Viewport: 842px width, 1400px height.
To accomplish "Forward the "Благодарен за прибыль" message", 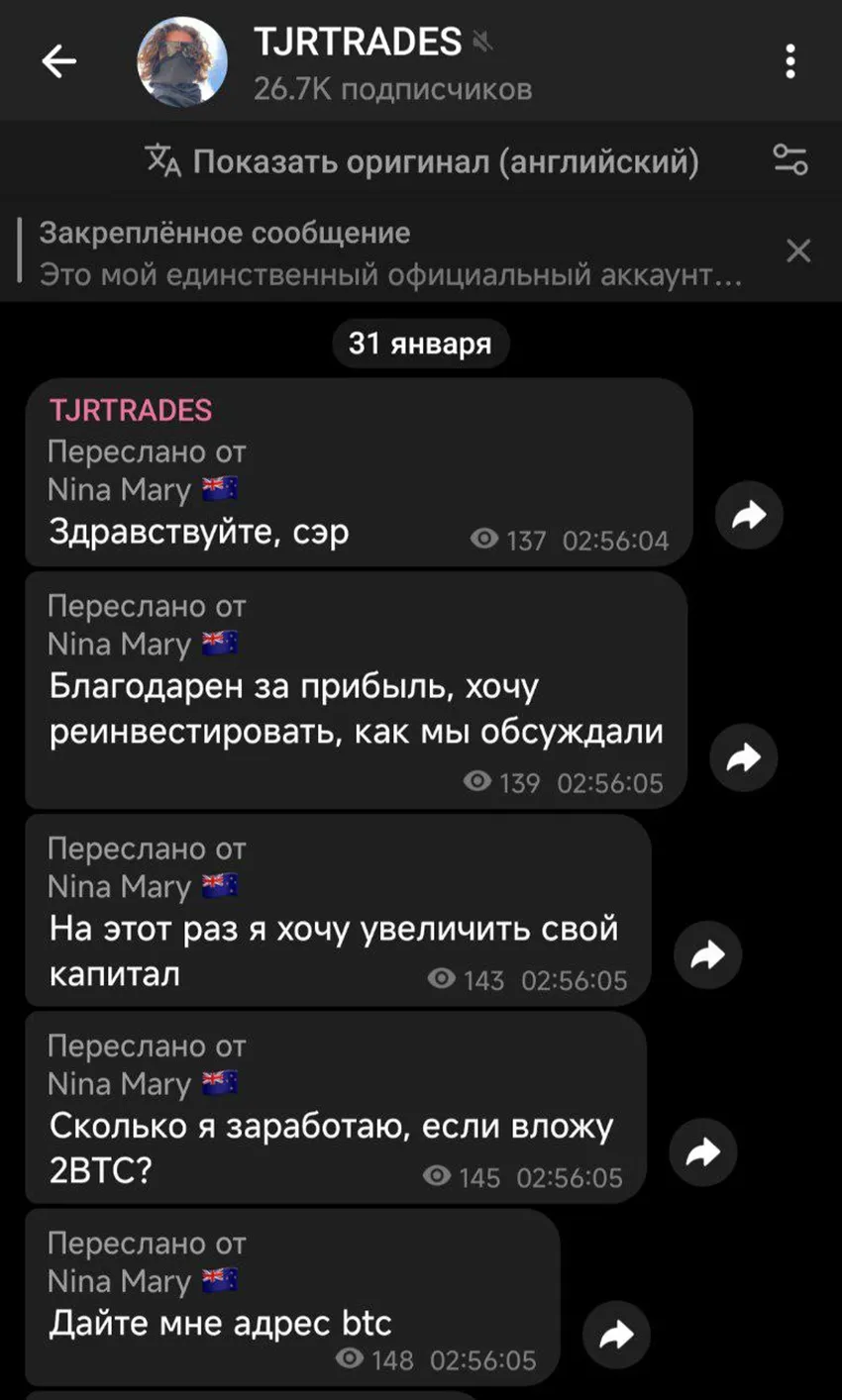I will 744,757.
